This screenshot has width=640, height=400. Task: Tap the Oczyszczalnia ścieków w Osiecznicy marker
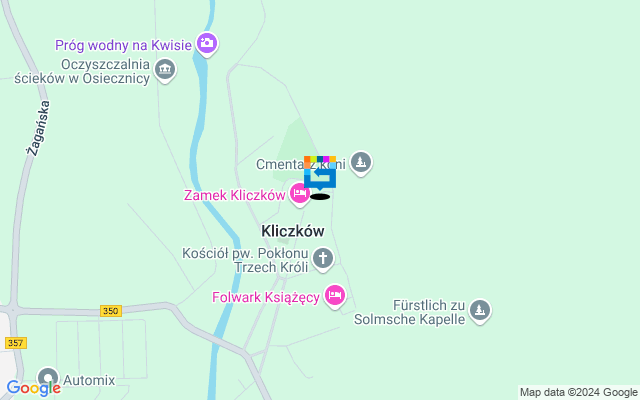pos(166,70)
